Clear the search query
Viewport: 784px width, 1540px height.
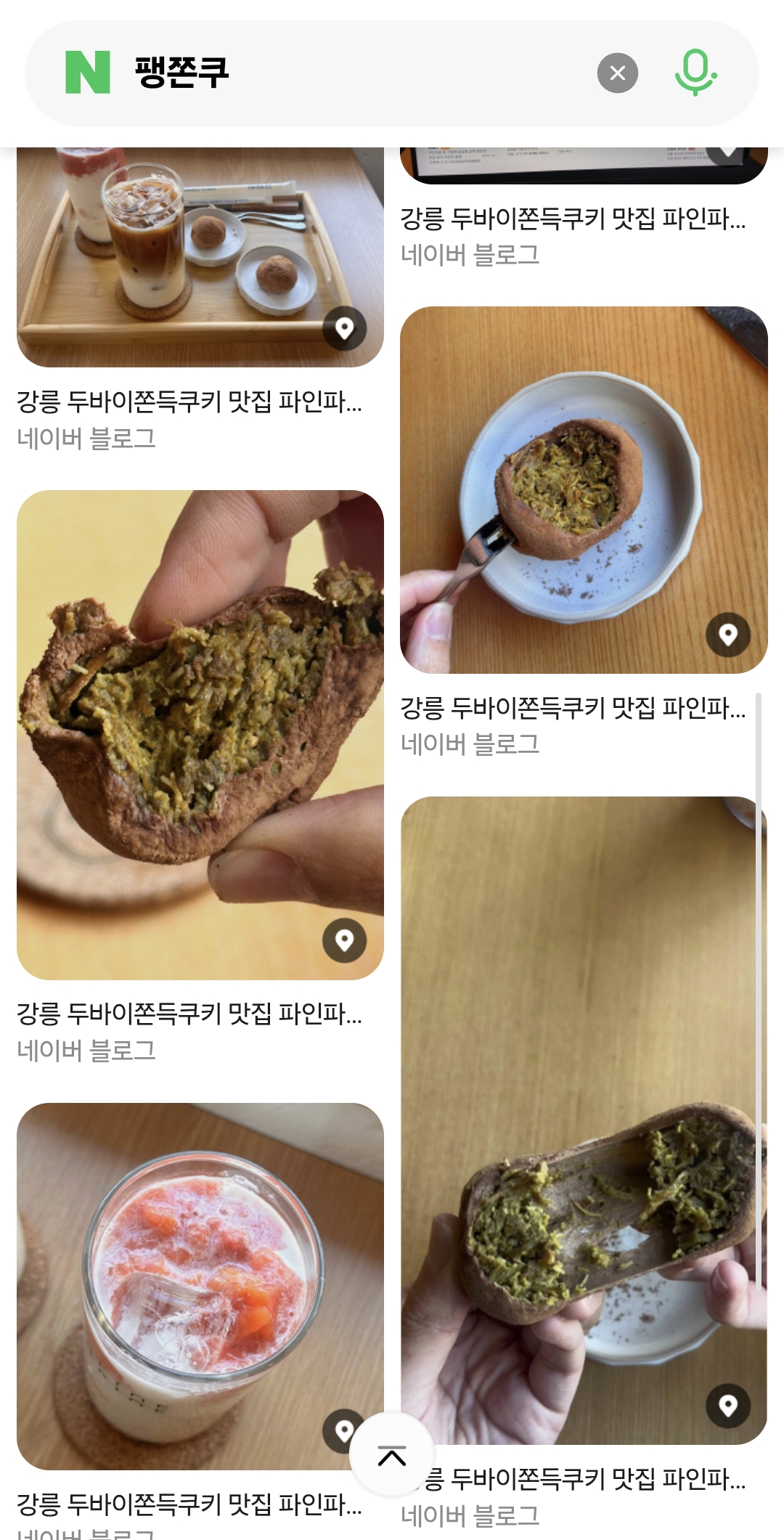tap(617, 73)
